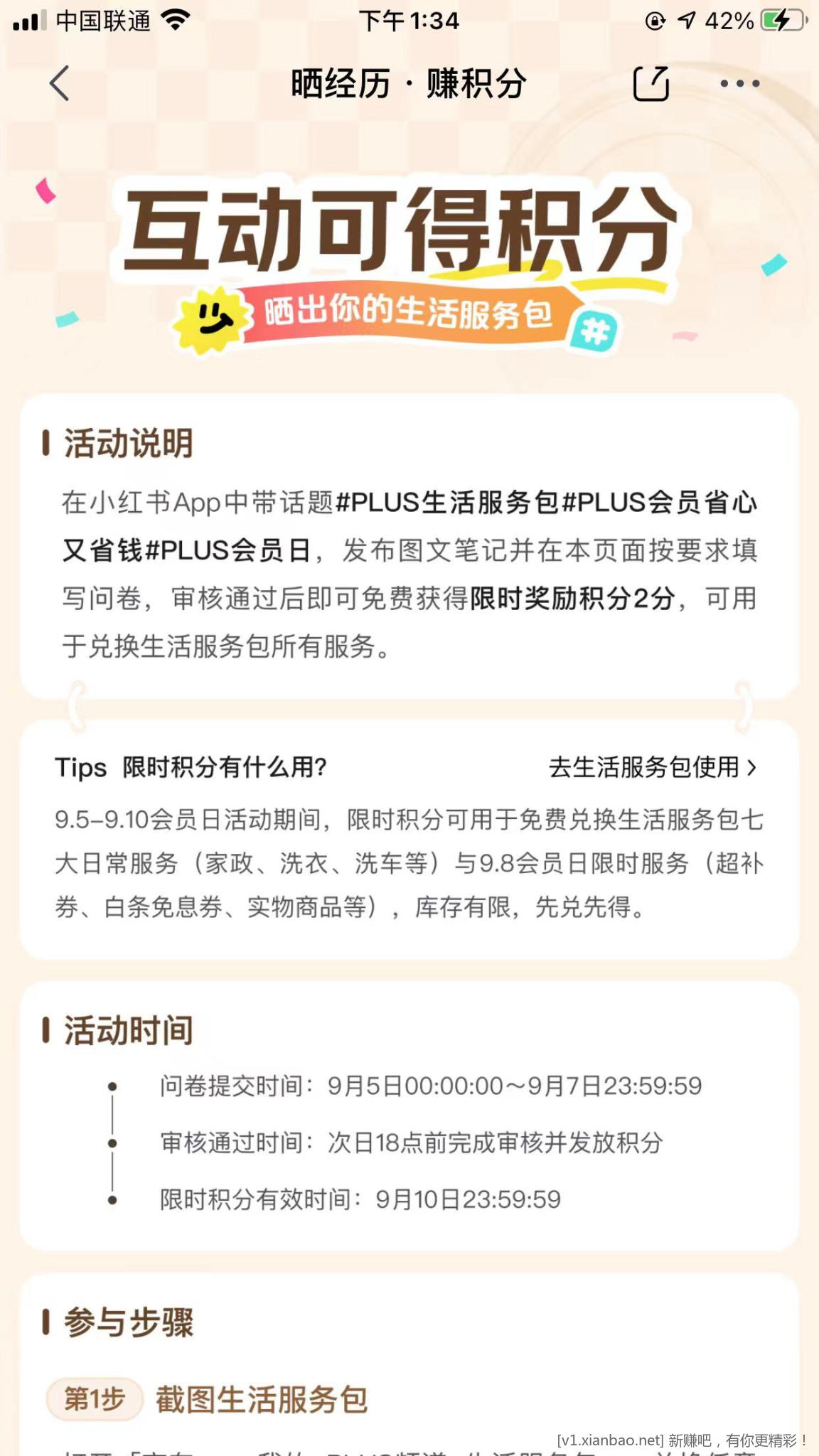Go back from the 晒经历·赚积分 page
Viewport: 819px width, 1456px height.
click(x=60, y=84)
